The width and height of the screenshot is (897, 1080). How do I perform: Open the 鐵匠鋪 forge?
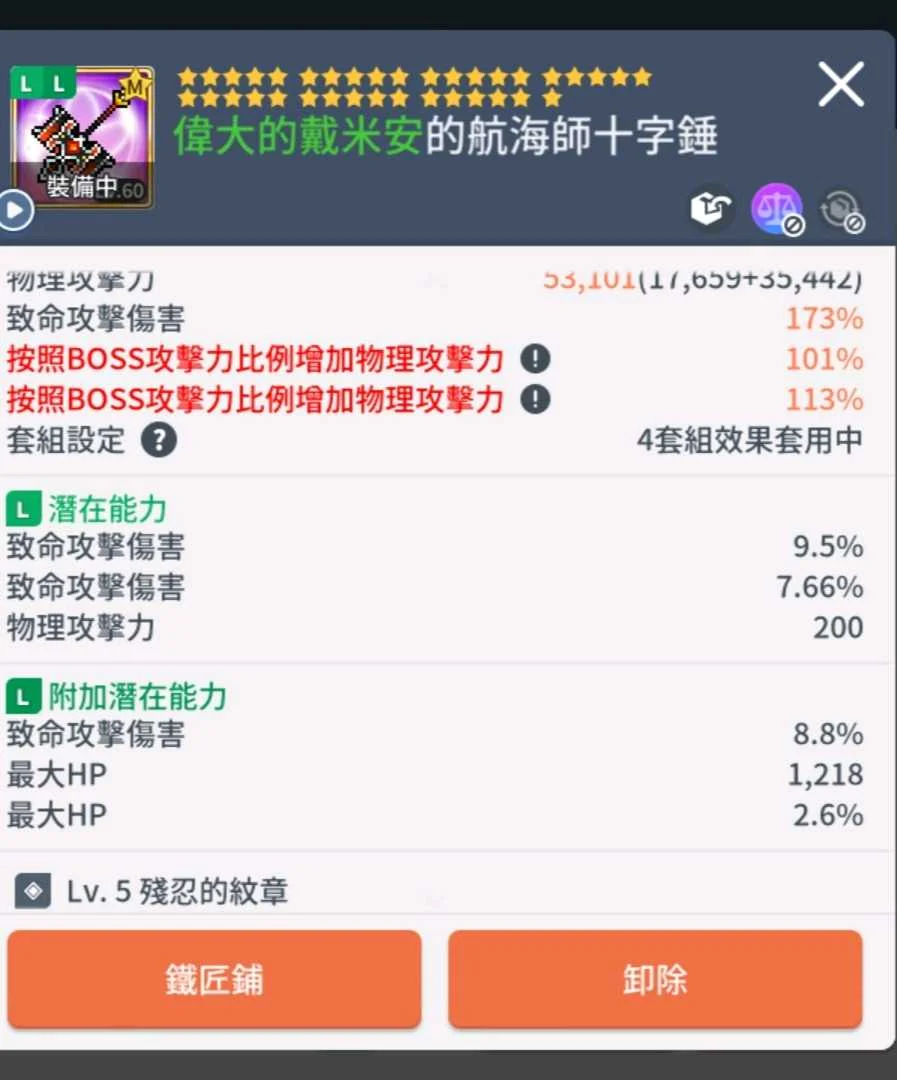coord(214,979)
